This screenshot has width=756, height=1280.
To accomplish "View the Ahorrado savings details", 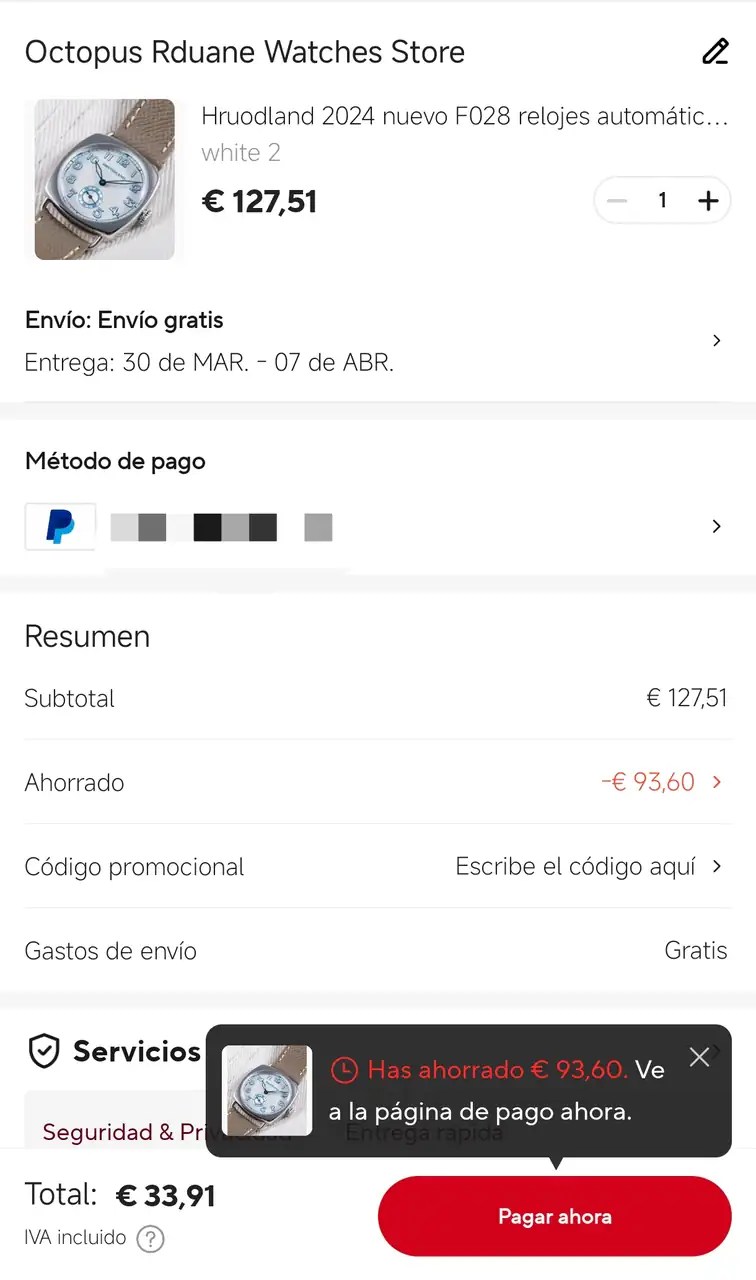I will (x=662, y=782).
